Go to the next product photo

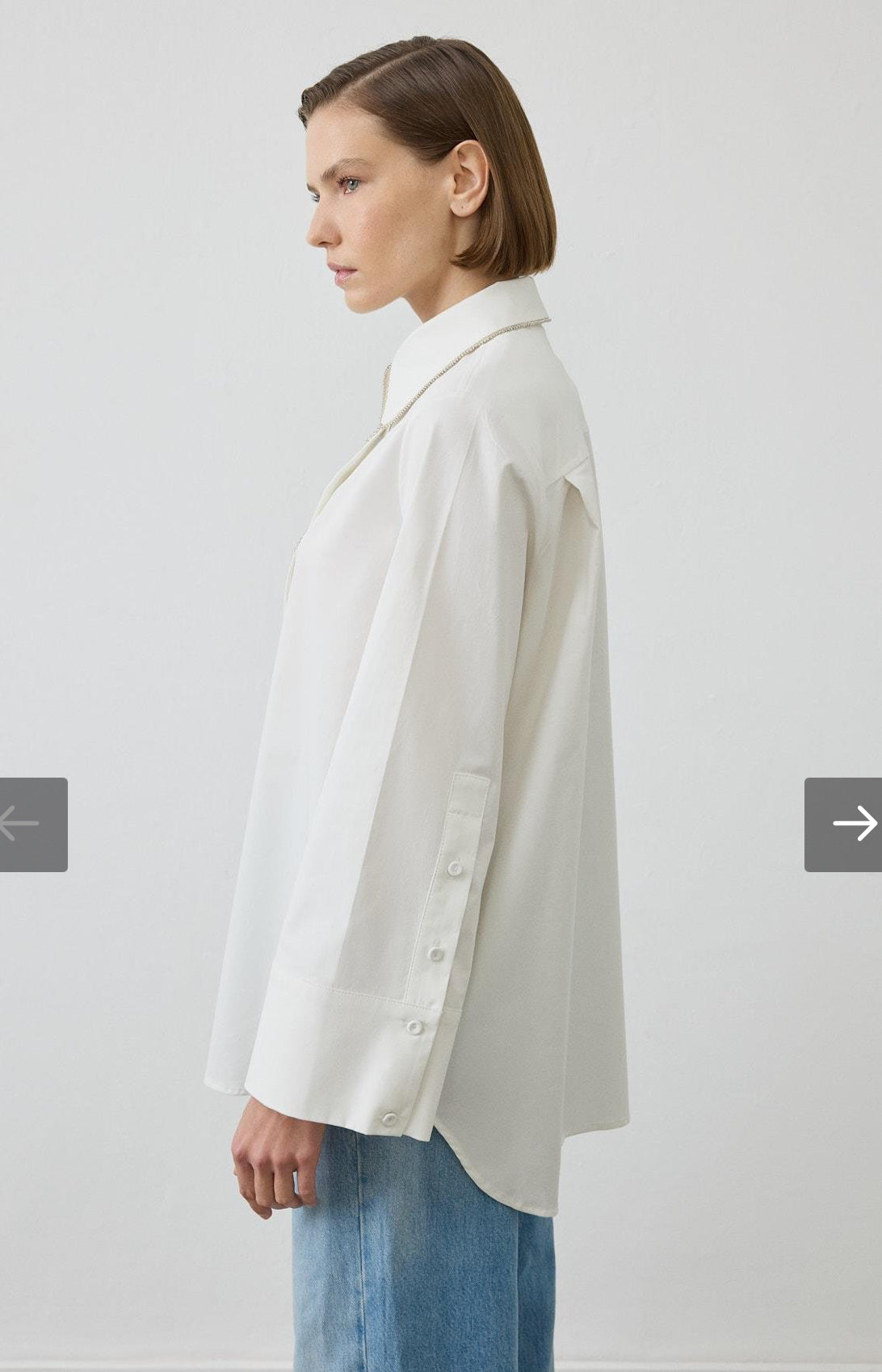(845, 824)
